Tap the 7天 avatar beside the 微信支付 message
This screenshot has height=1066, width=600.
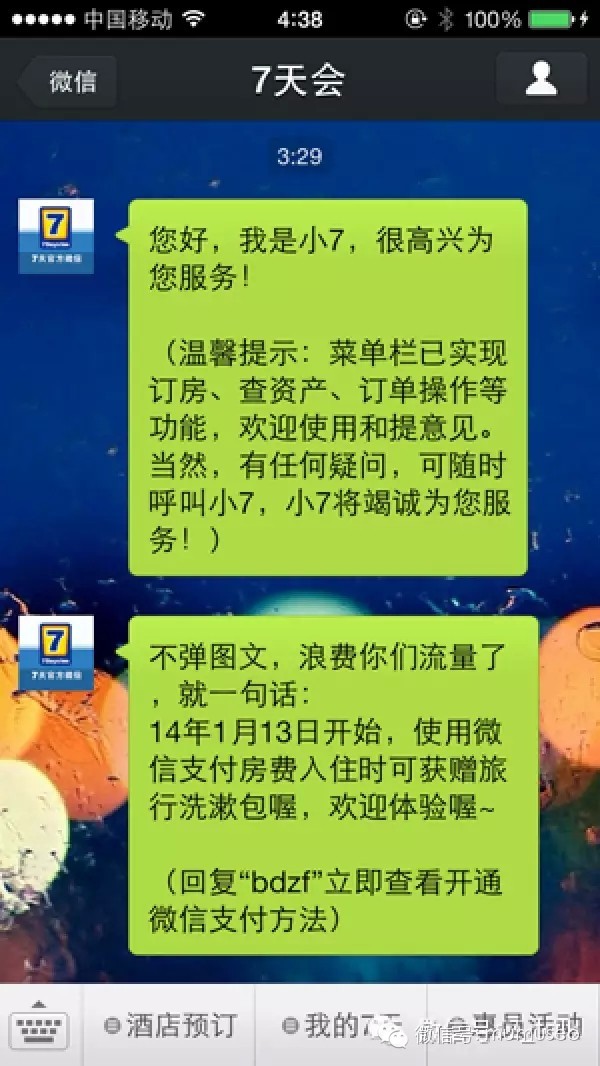point(56,653)
